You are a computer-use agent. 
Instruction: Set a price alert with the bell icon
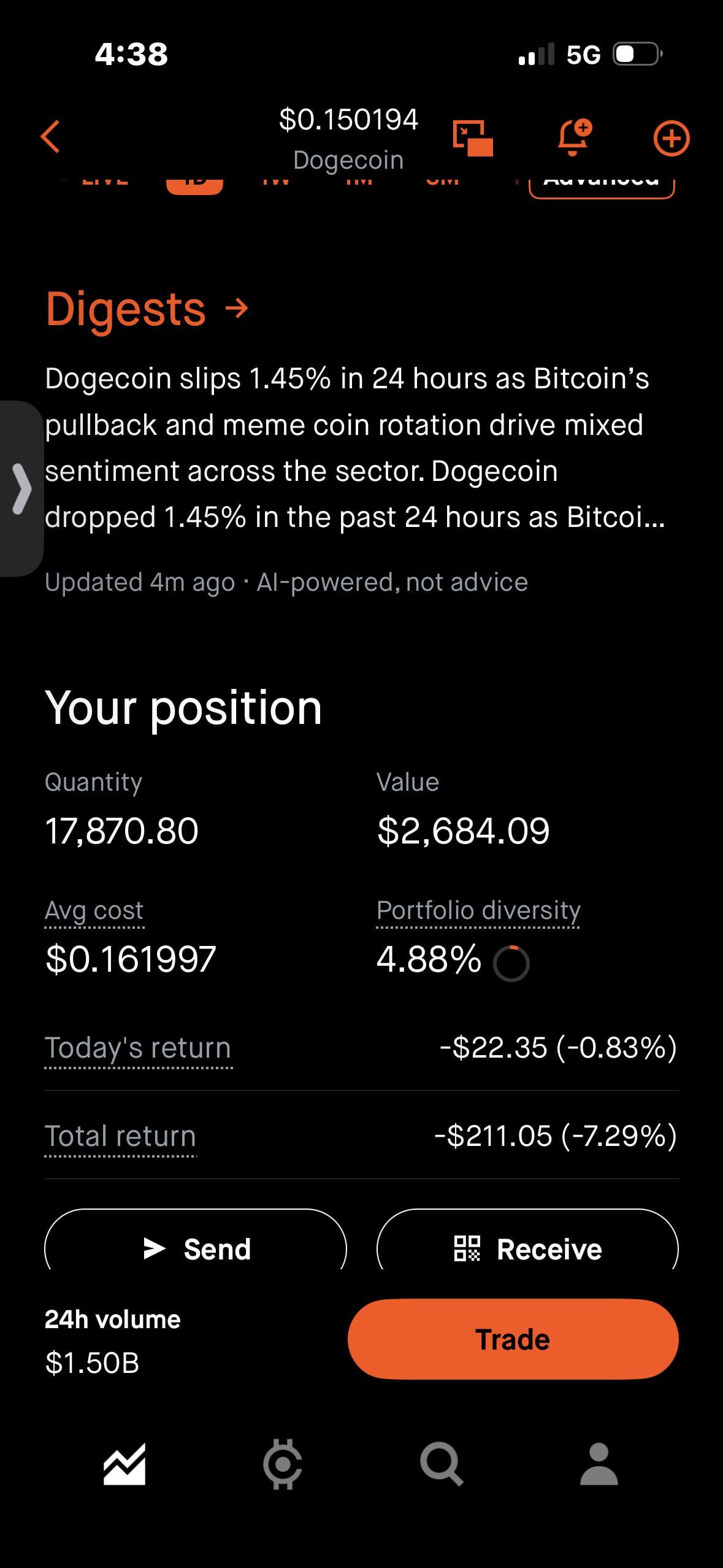click(574, 137)
